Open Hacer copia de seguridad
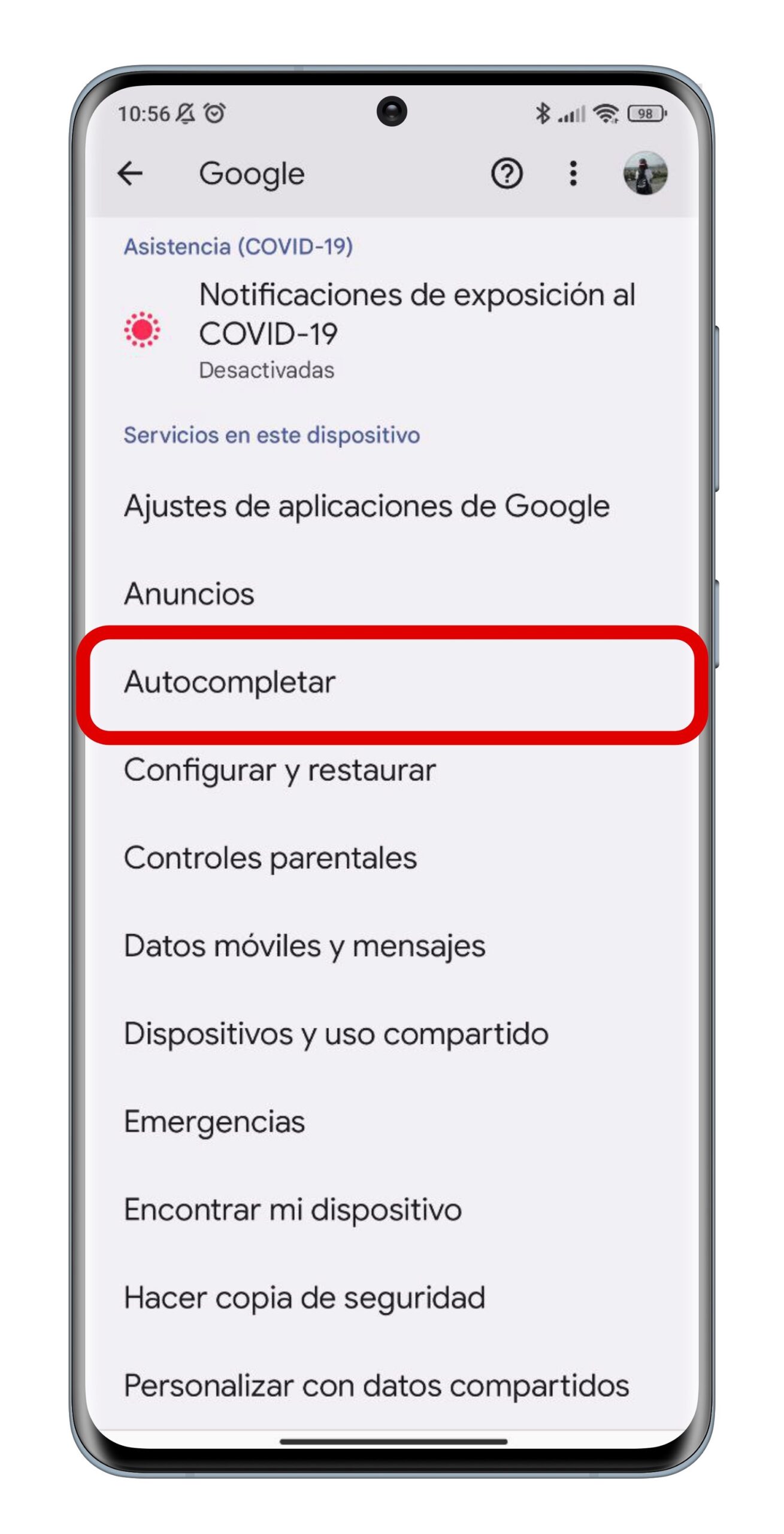Screen dimensions: 784x1534 tap(392, 1297)
